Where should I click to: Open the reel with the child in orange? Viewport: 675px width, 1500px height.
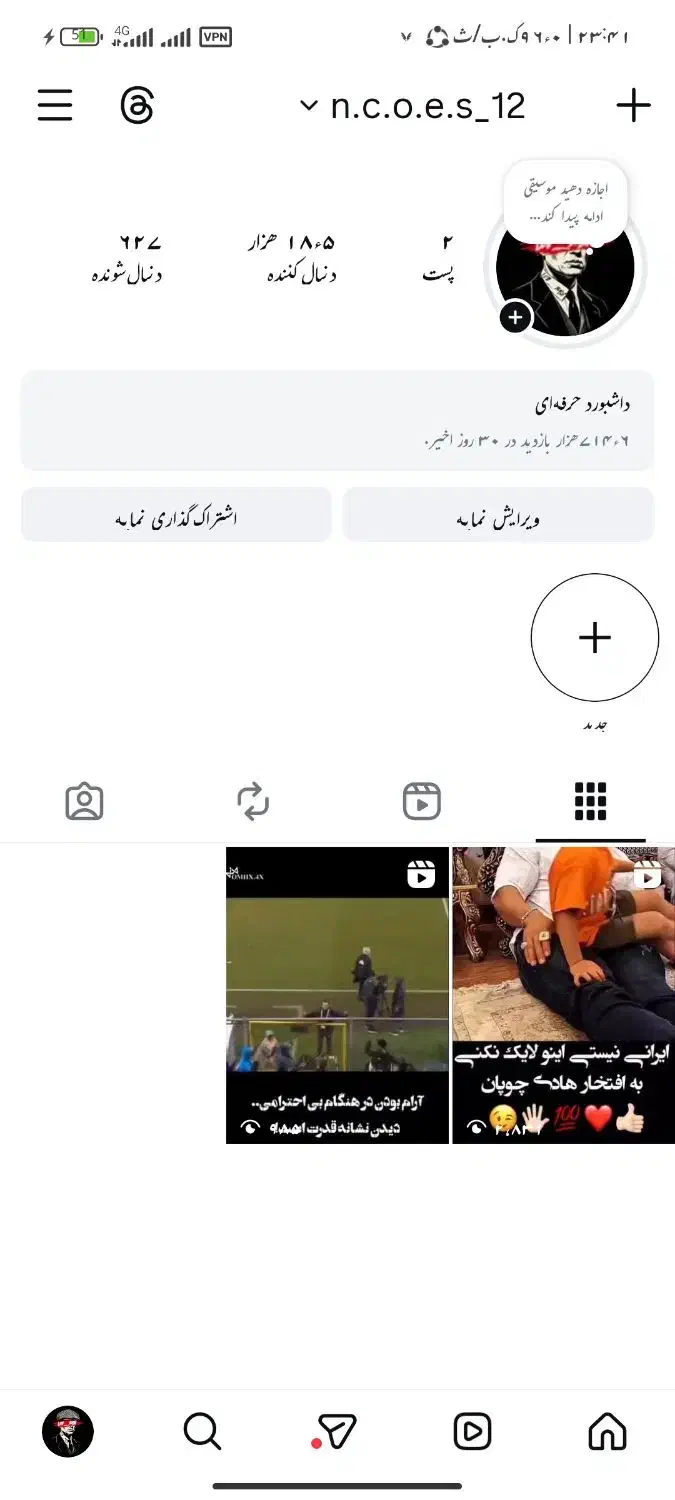tap(563, 995)
